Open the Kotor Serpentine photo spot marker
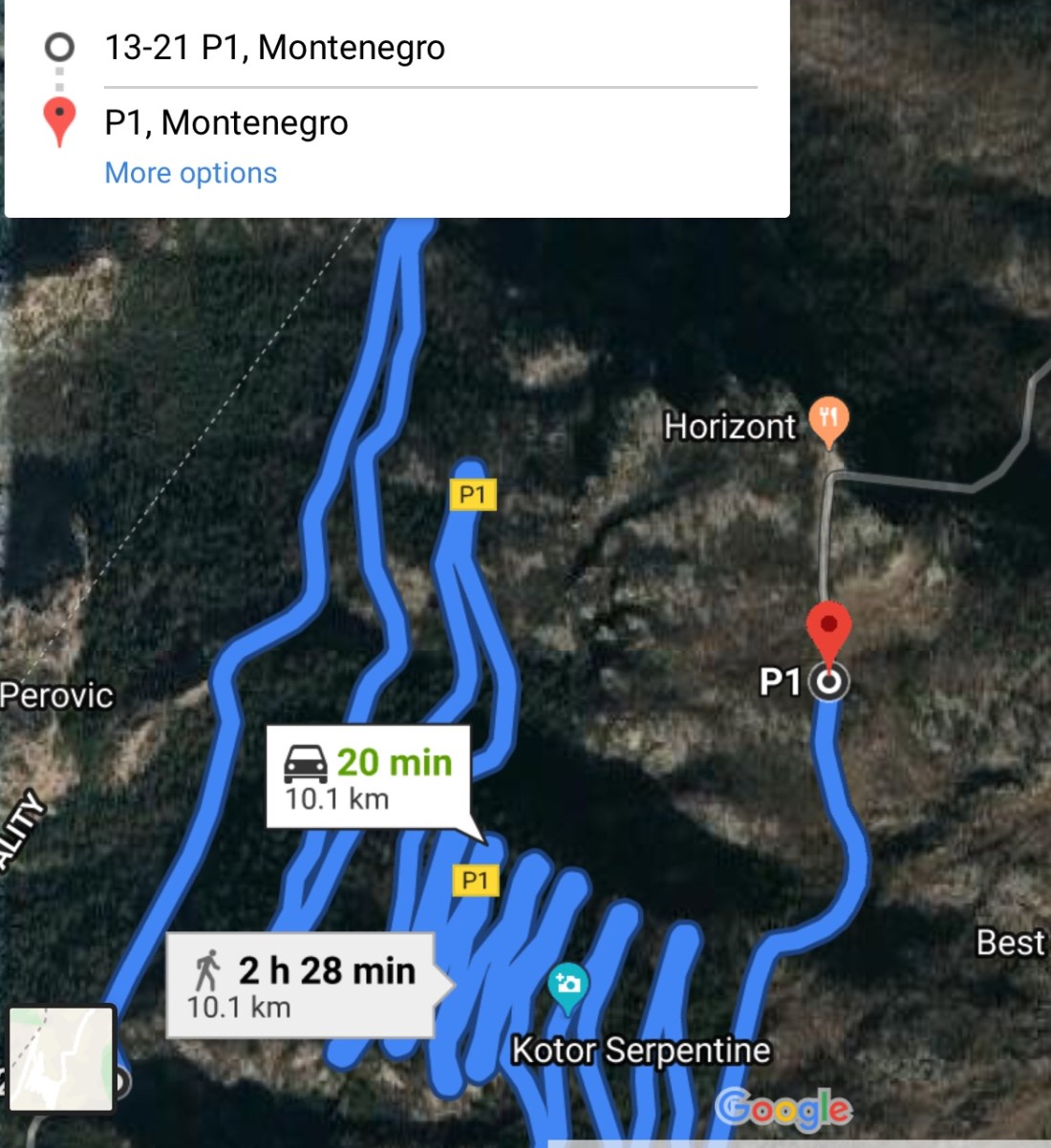Viewport: 1051px width, 1148px height. click(x=568, y=985)
